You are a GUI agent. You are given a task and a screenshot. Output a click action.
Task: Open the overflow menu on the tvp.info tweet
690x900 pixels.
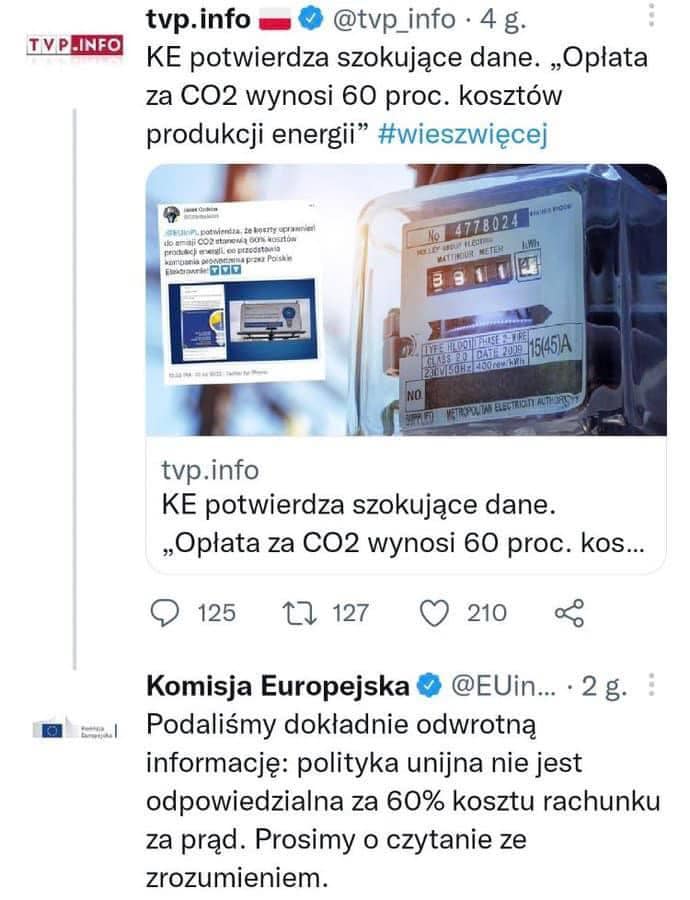652,18
